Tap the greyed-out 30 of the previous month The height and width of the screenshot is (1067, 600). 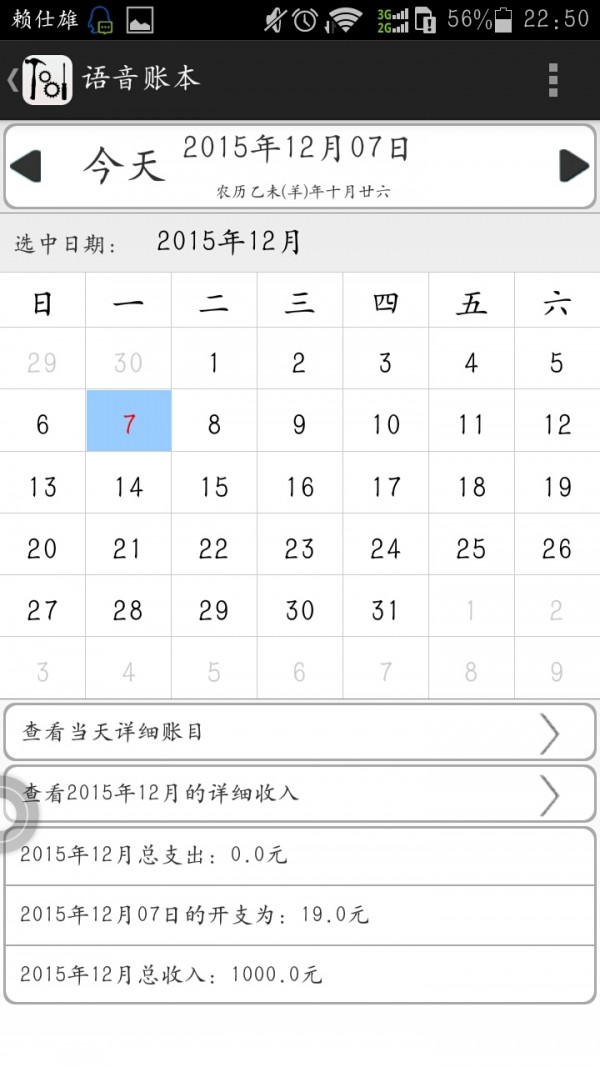(128, 362)
